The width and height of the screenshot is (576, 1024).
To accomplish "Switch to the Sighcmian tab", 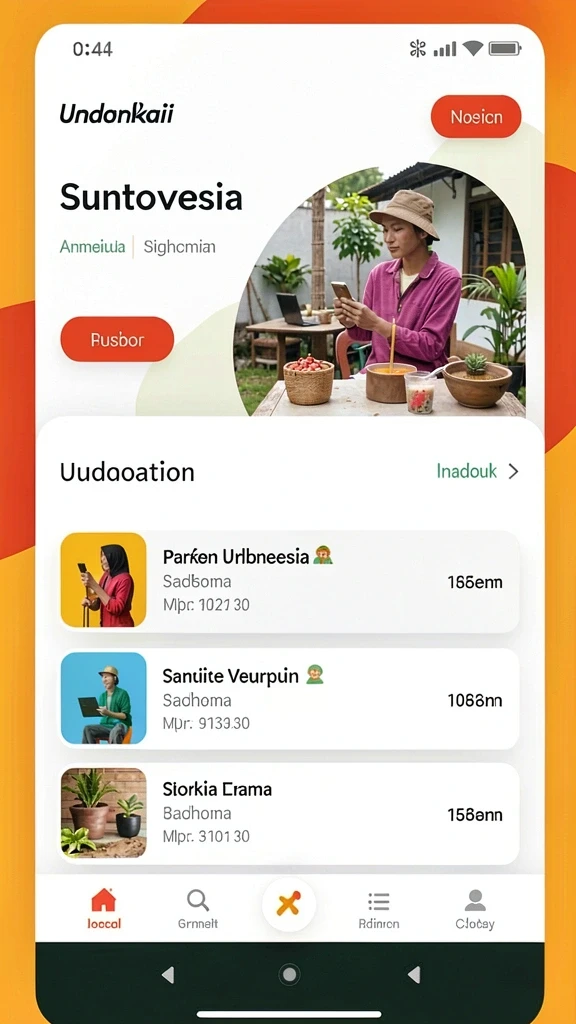I will [x=180, y=247].
